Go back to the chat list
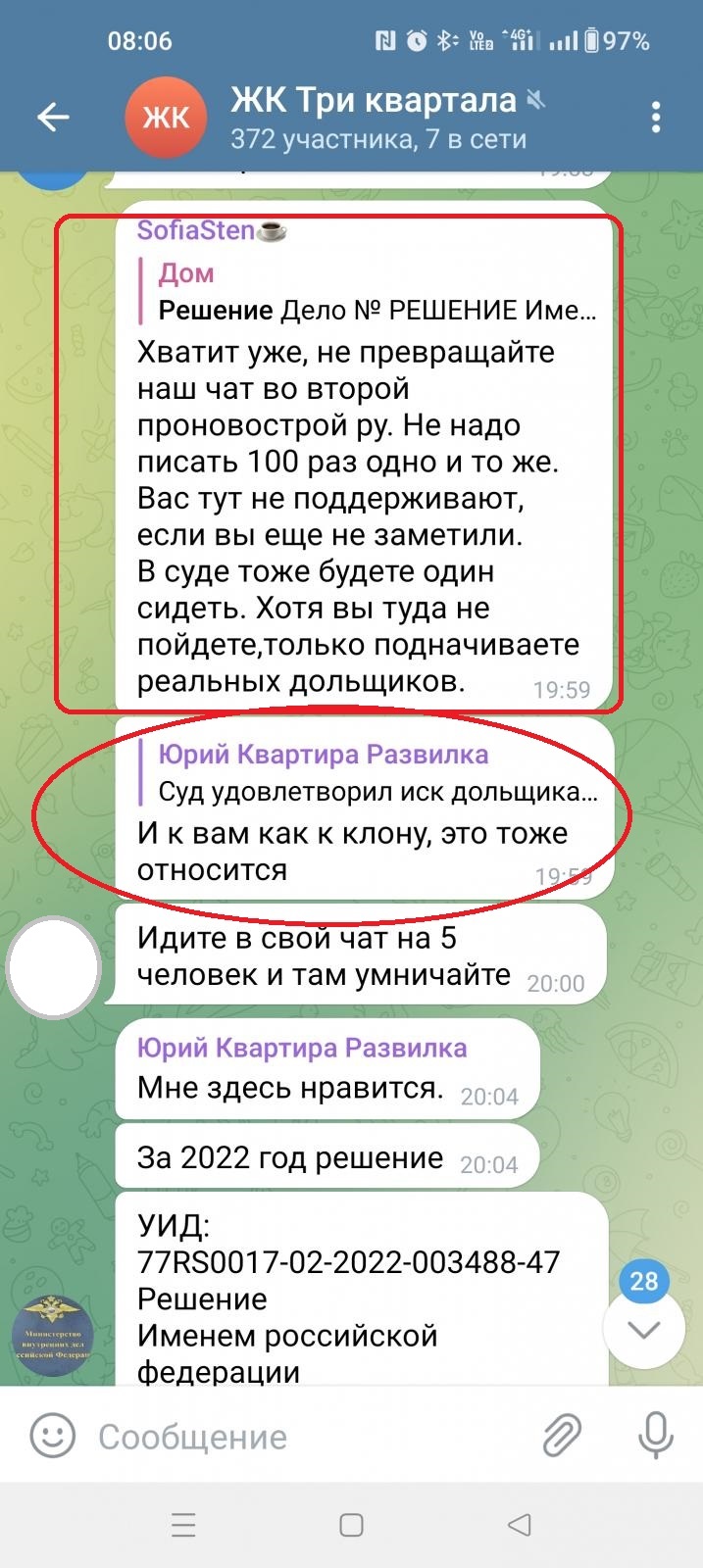 click(x=54, y=118)
